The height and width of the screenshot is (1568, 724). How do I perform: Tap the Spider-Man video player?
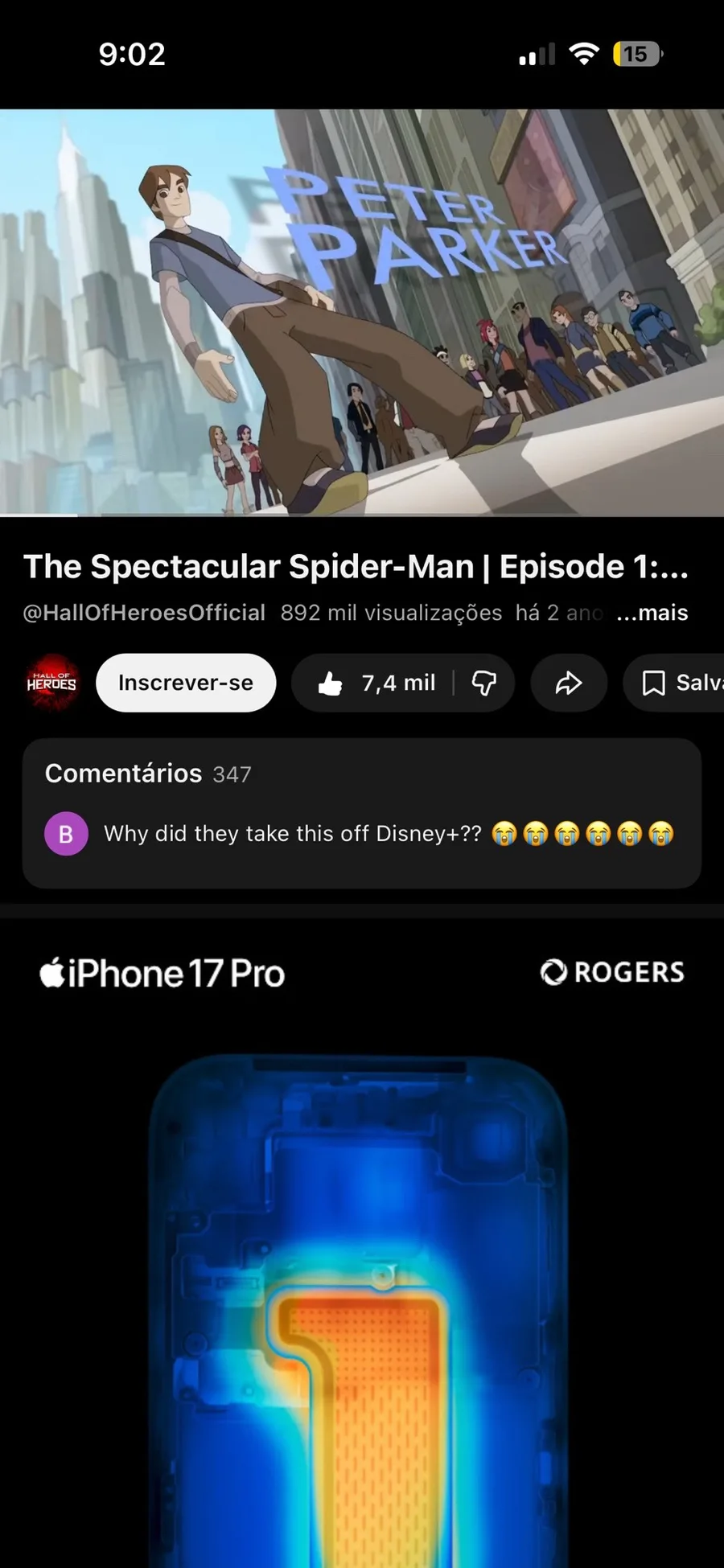click(362, 312)
